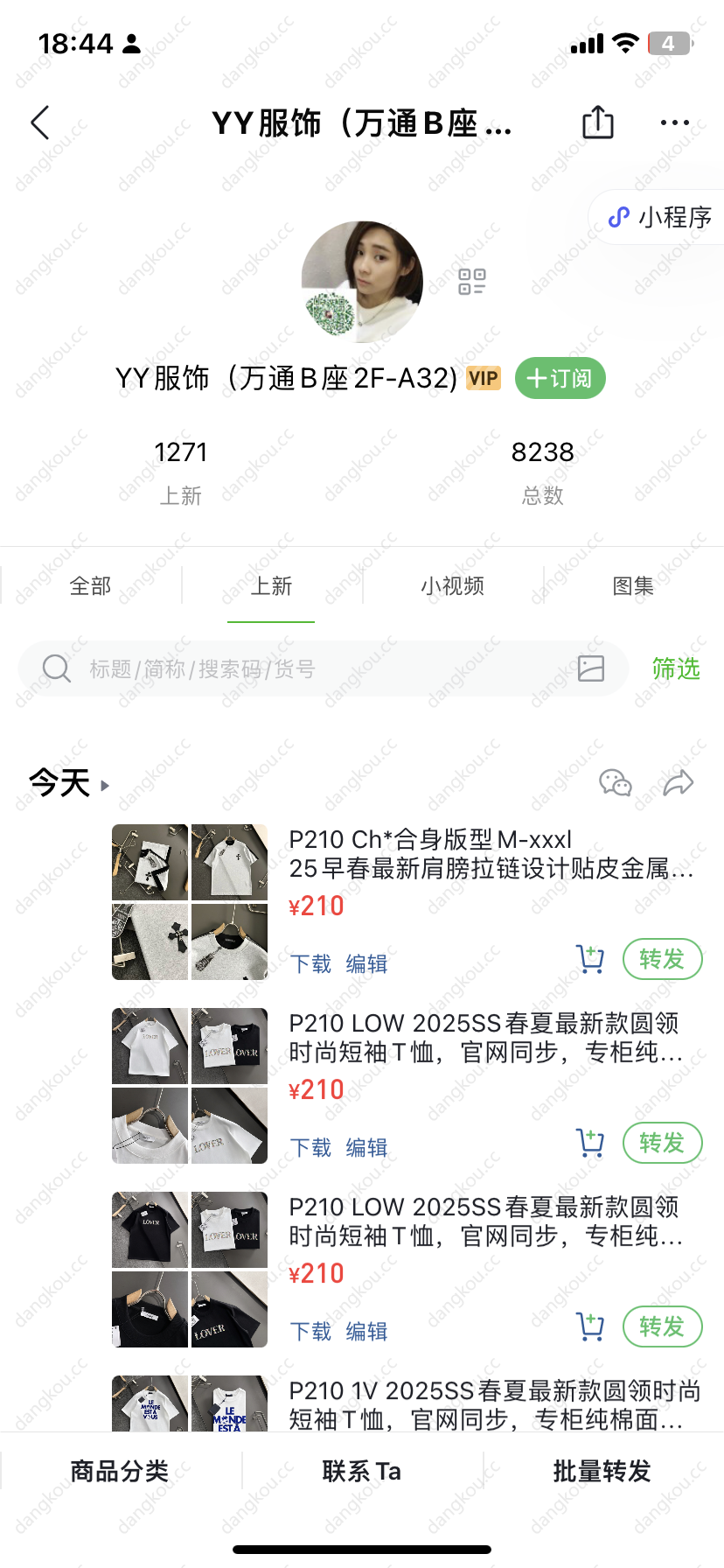This screenshot has width=724, height=1568.
Task: Share today's items to WeChat
Action: 615,782
